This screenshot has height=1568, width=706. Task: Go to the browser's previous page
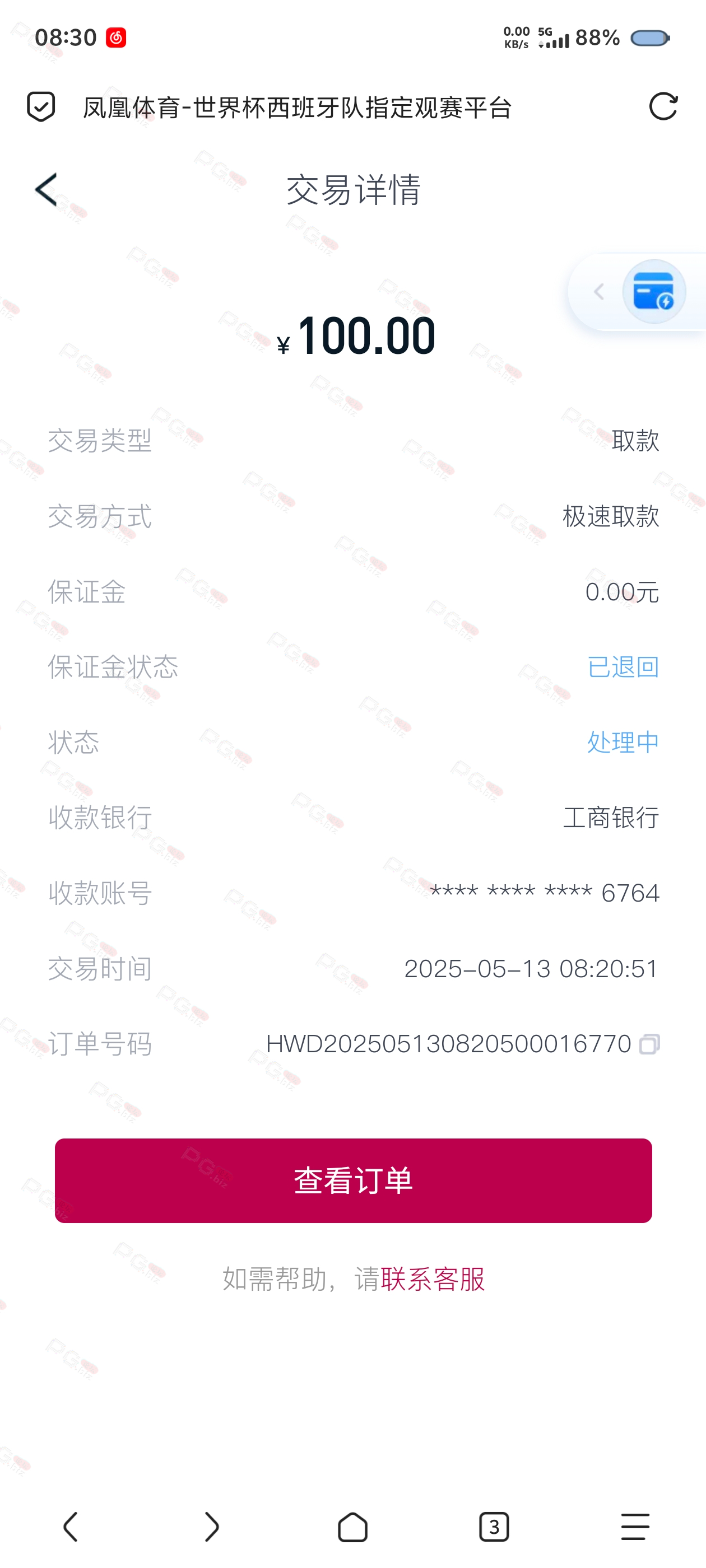[71, 1527]
